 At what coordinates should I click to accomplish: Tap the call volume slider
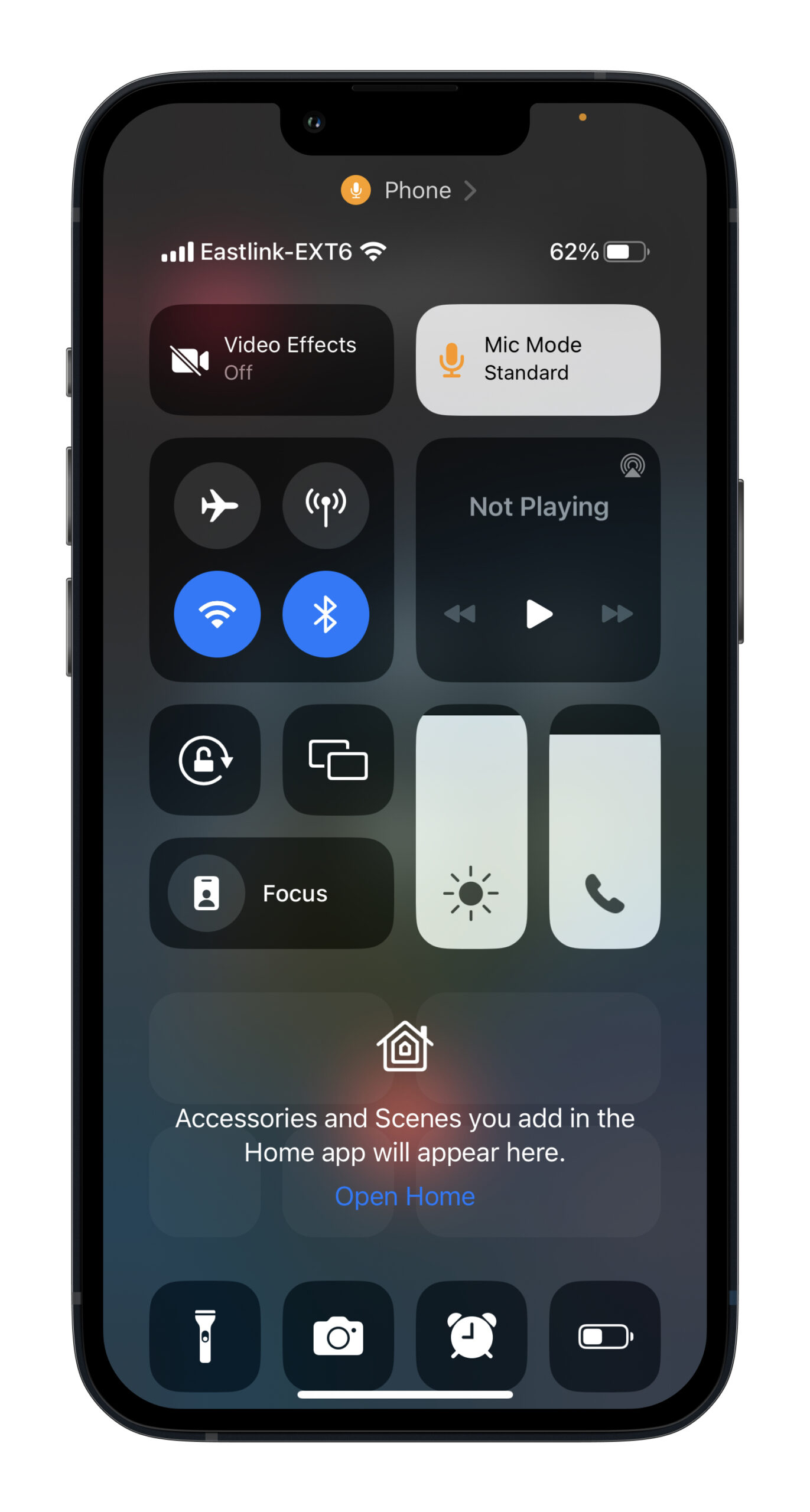(604, 827)
